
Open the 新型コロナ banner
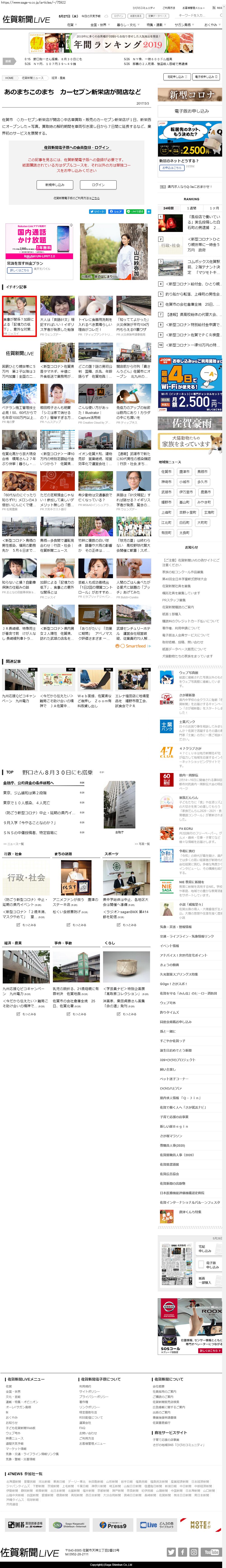click(191, 95)
